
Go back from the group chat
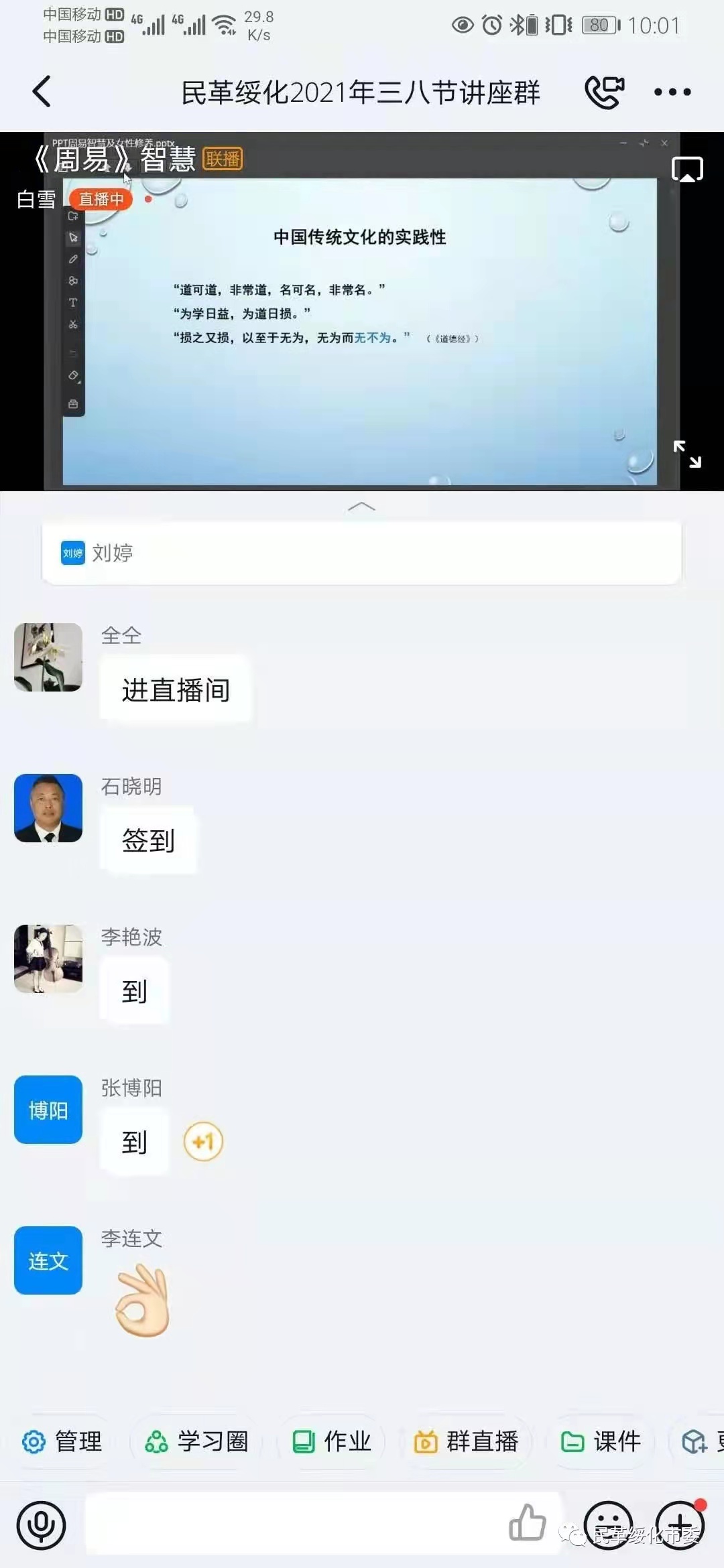click(42, 92)
